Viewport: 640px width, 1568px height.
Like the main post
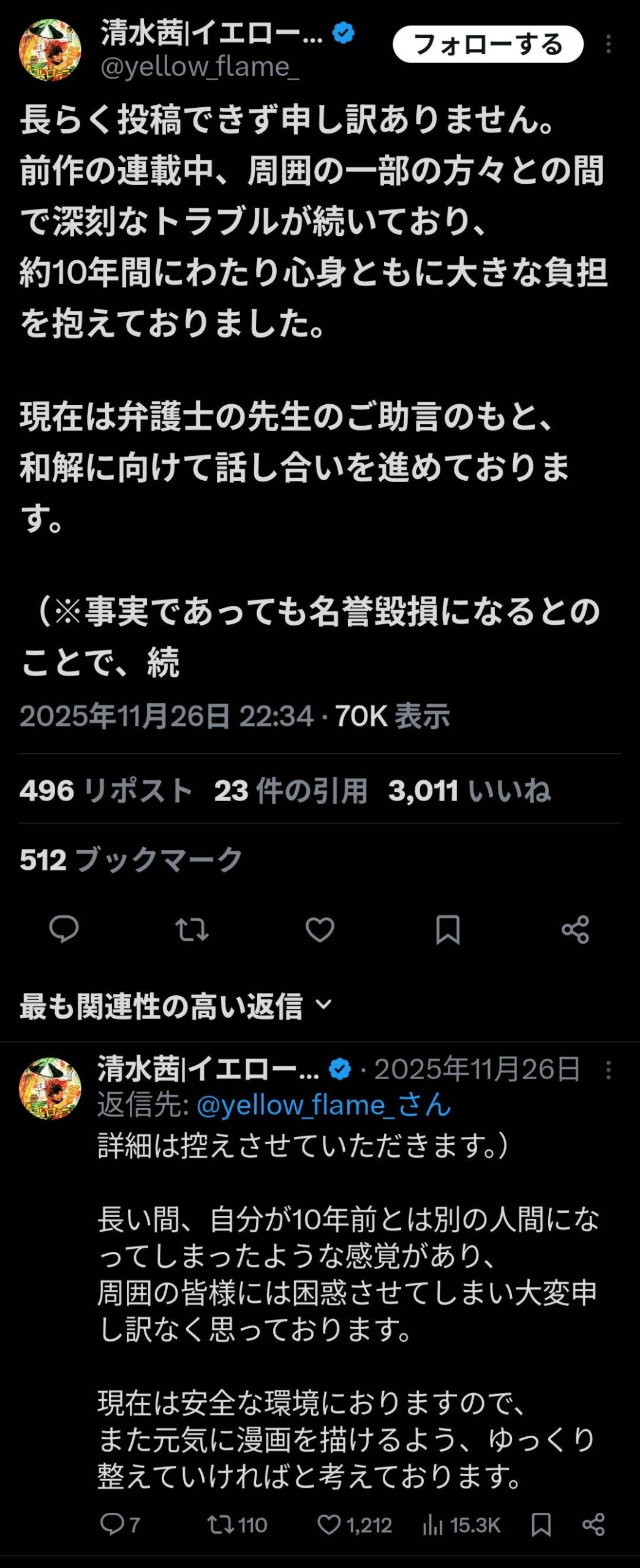(x=320, y=929)
